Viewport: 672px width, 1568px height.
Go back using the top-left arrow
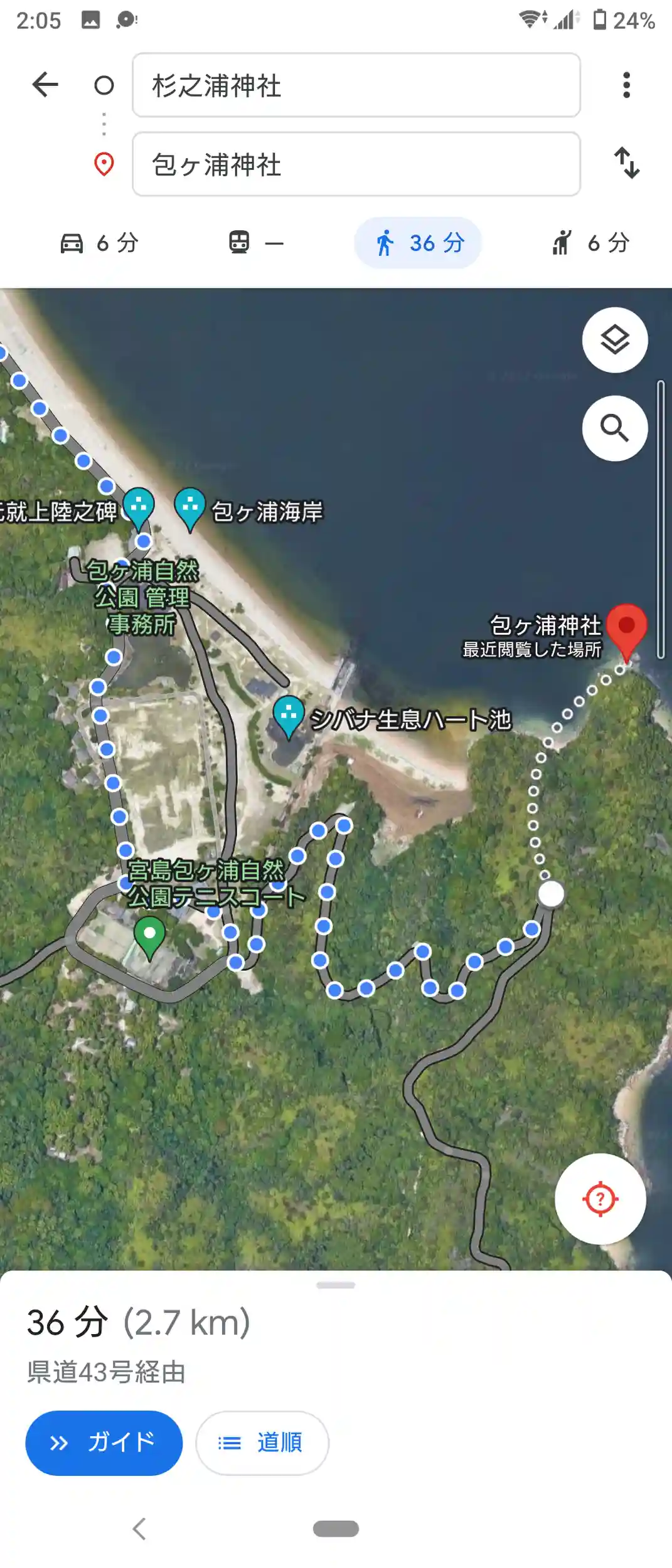pyautogui.click(x=45, y=85)
